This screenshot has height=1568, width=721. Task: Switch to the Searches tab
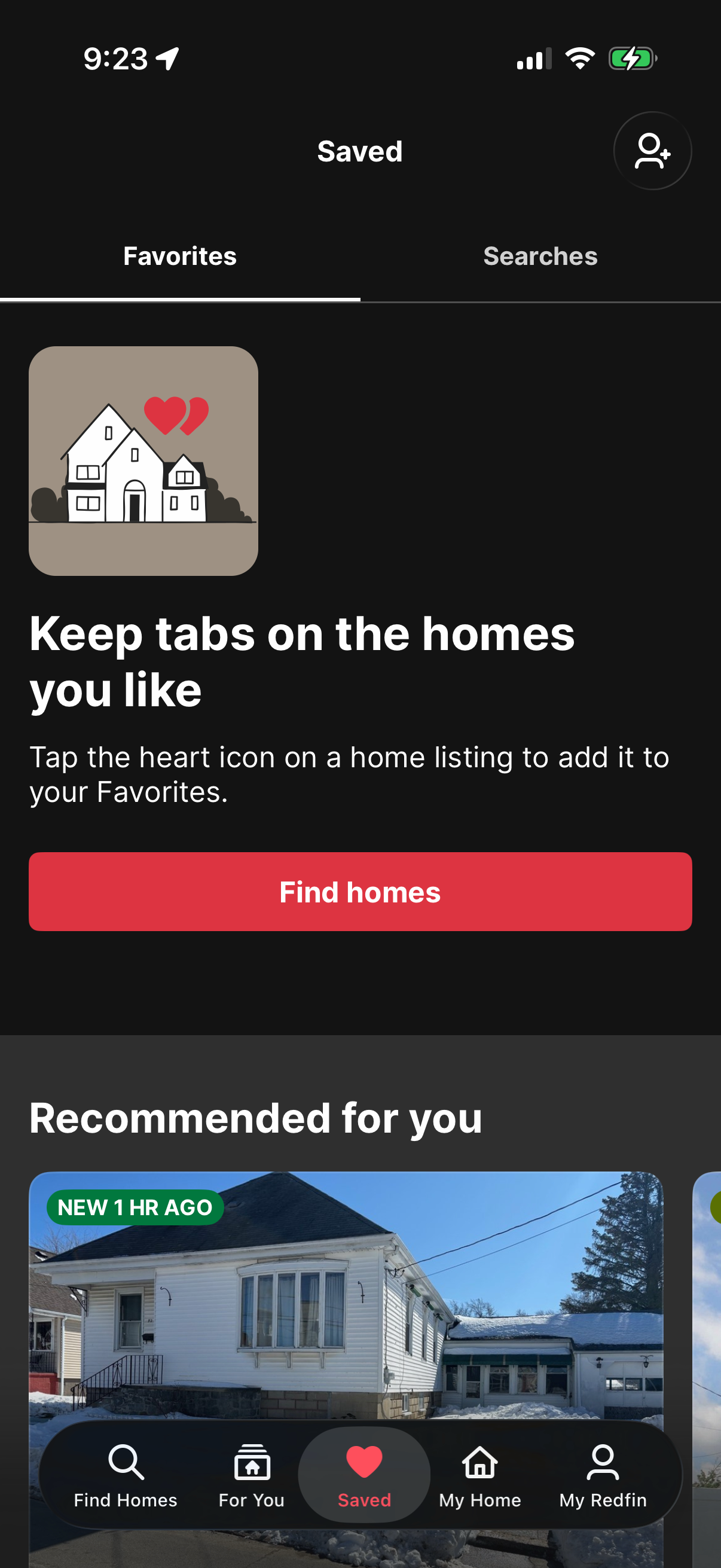pyautogui.click(x=540, y=257)
